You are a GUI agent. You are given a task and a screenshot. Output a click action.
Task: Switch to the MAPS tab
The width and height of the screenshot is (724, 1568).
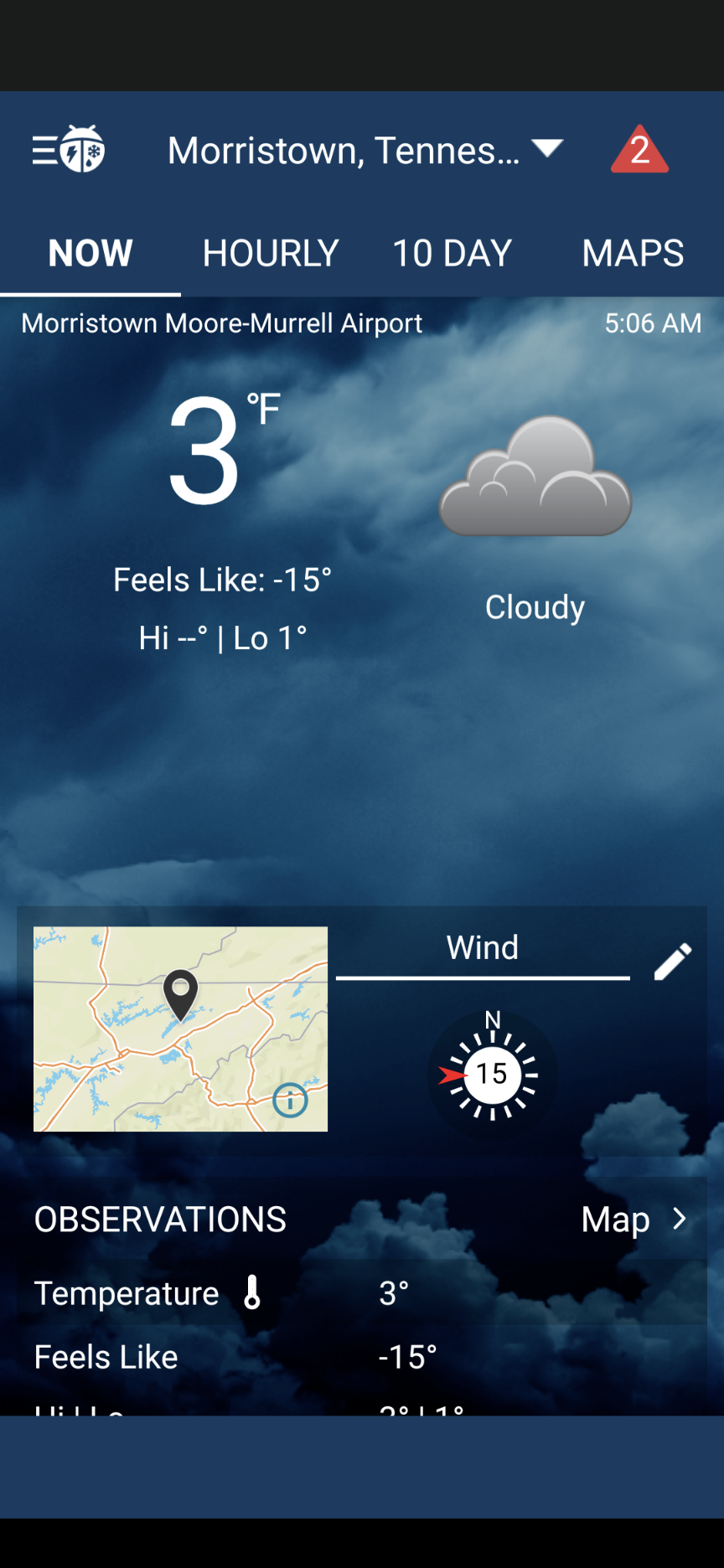633,253
